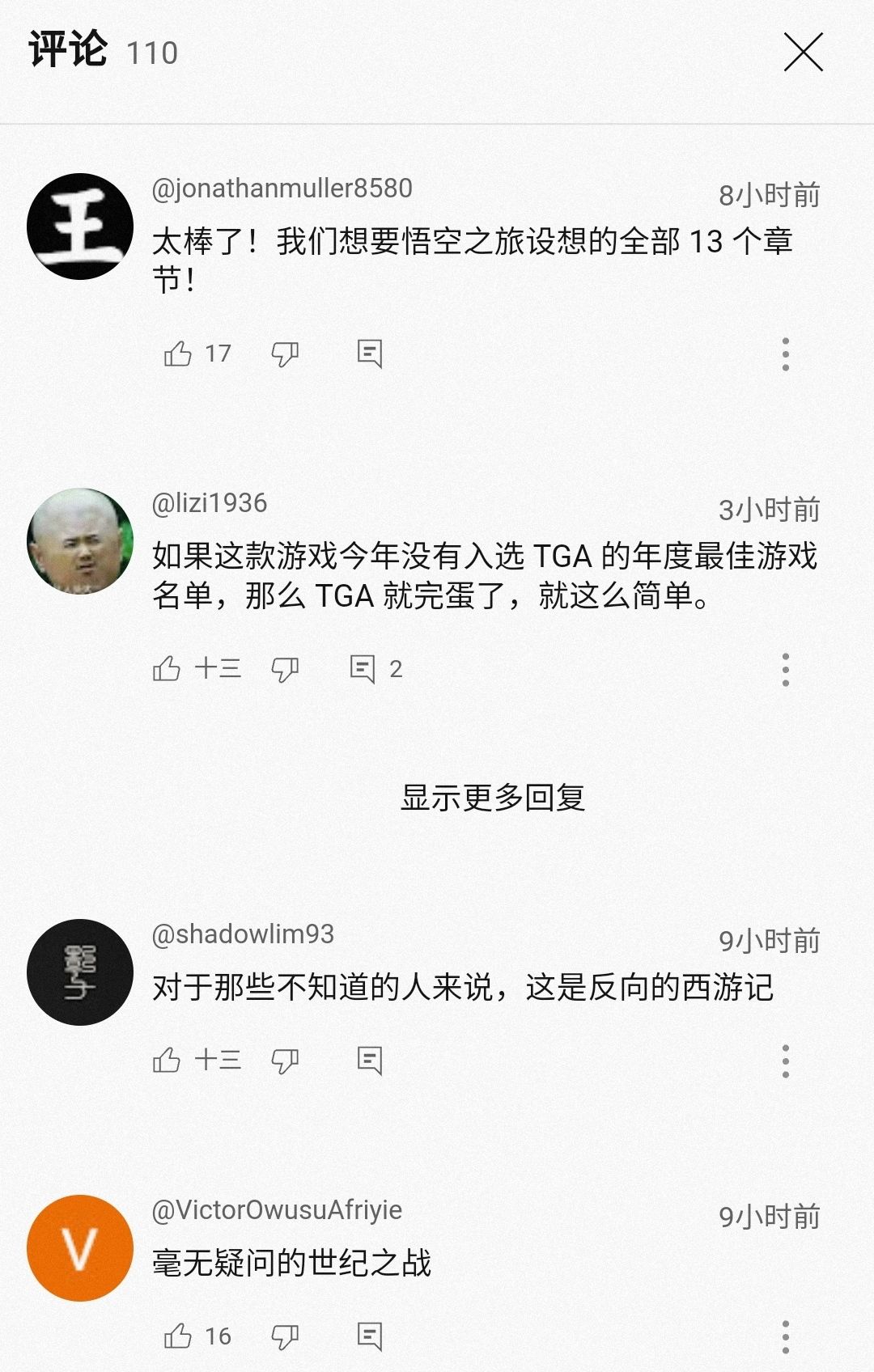
Task: Dislike the comment by @lizi1936
Action: coord(285,669)
